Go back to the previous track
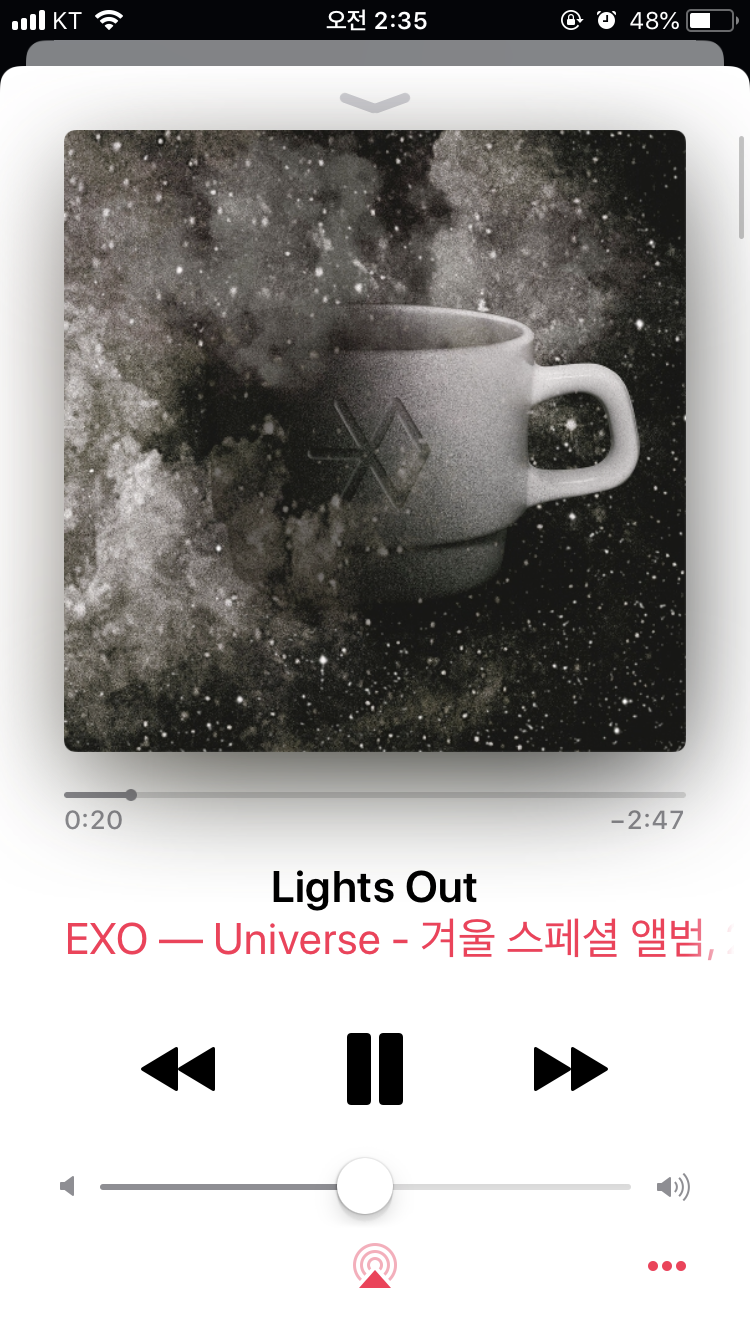This screenshot has width=750, height=1334. click(x=178, y=1069)
